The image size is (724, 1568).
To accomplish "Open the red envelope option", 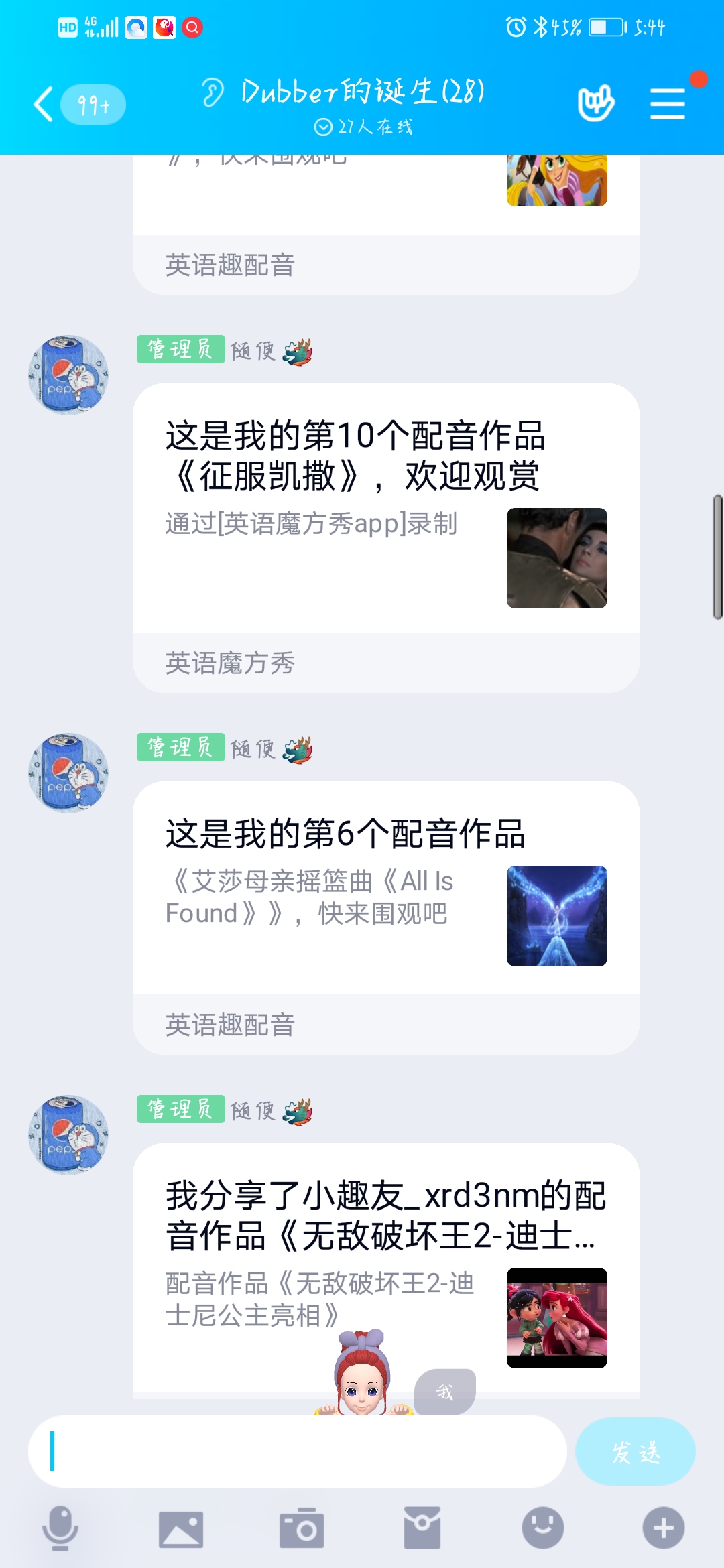I will click(x=422, y=1528).
